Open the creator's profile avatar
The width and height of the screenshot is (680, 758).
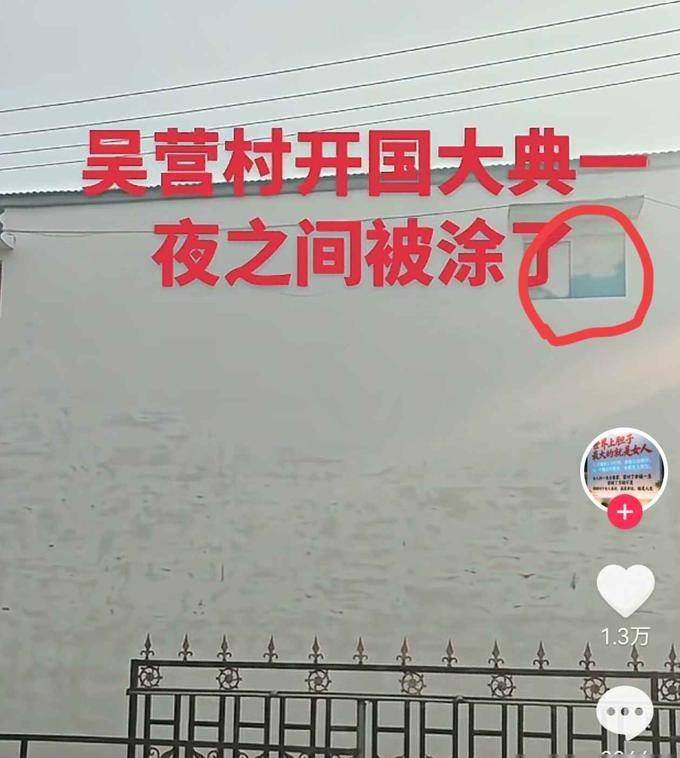pyautogui.click(x=624, y=470)
